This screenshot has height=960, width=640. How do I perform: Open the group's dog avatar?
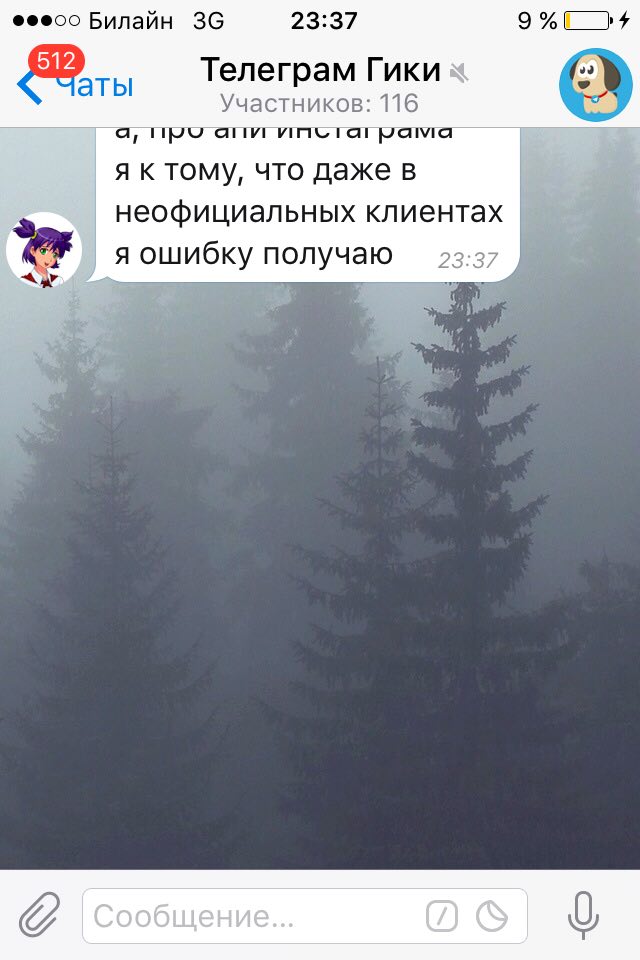coord(595,84)
